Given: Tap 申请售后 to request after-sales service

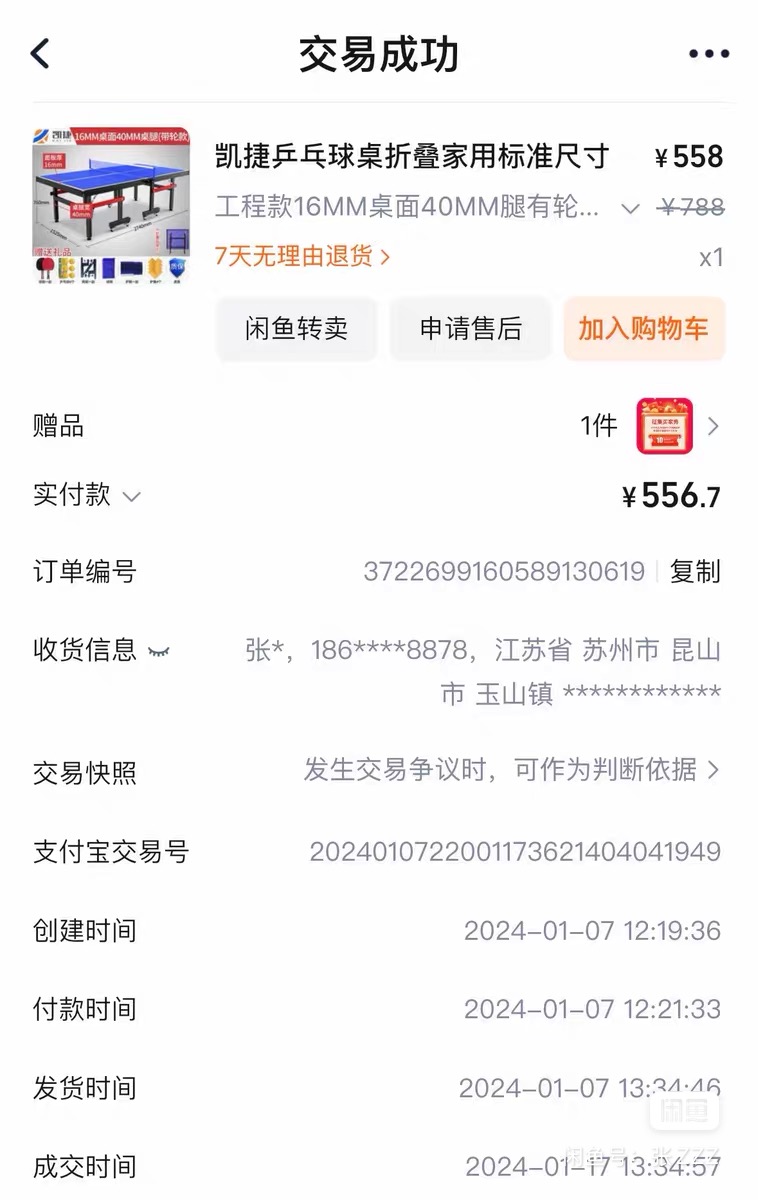Looking at the screenshot, I should pos(470,329).
